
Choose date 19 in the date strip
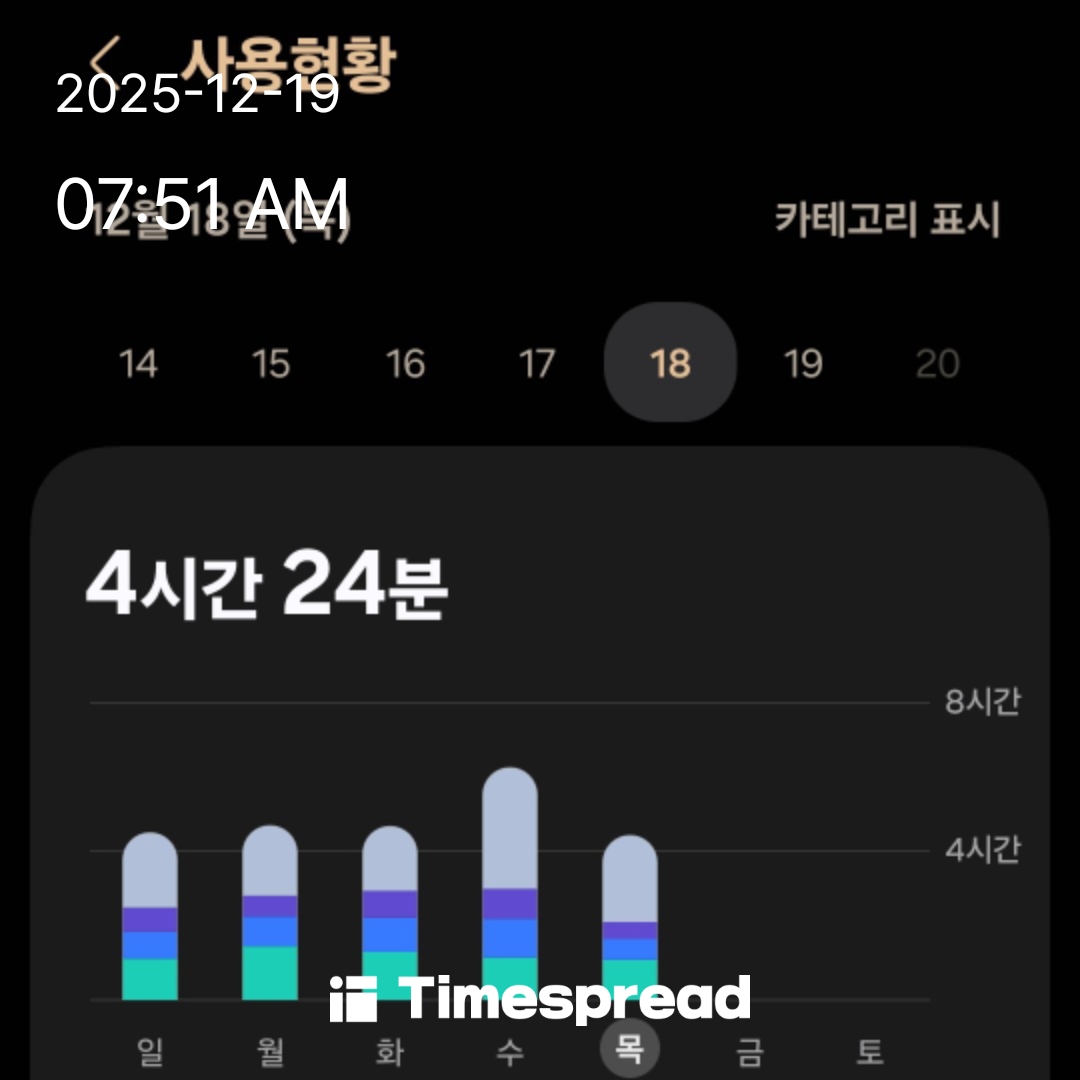pyautogui.click(x=803, y=364)
